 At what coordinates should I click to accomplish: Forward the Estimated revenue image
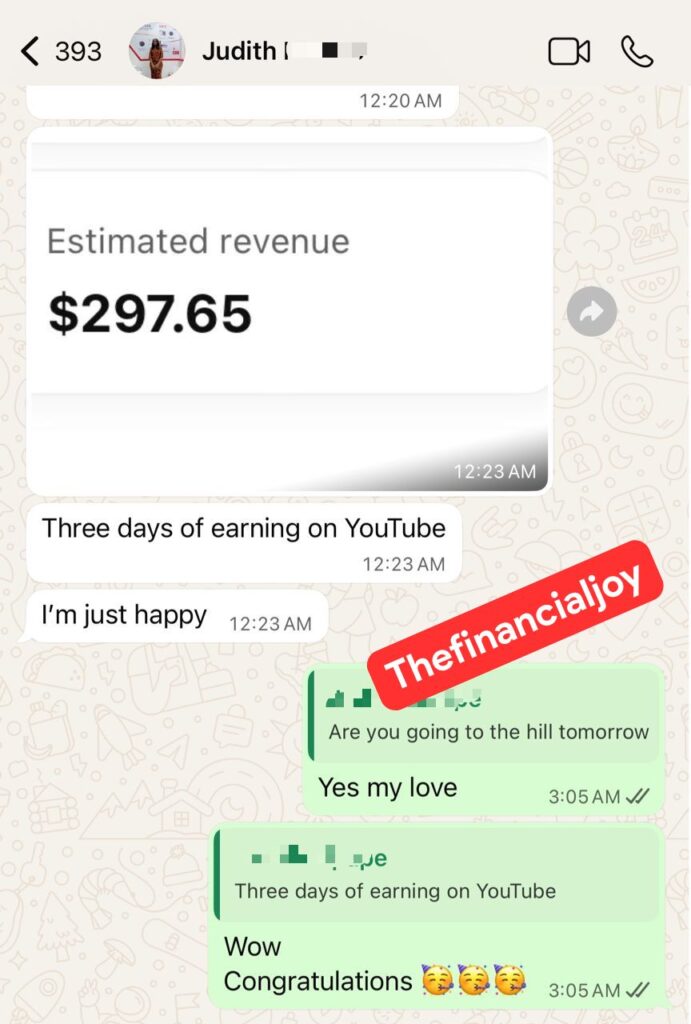click(591, 313)
